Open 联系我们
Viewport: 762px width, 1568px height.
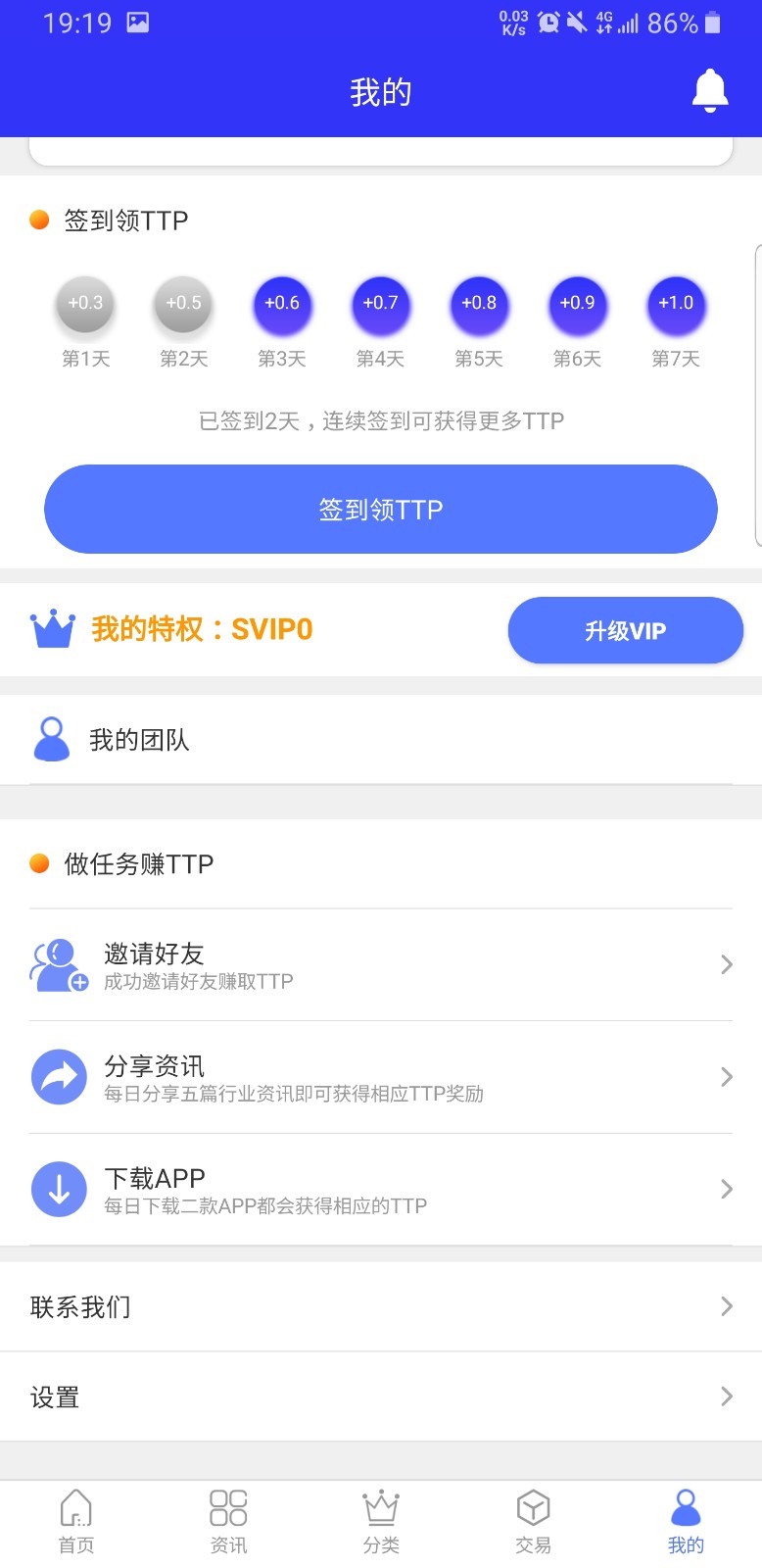381,1306
